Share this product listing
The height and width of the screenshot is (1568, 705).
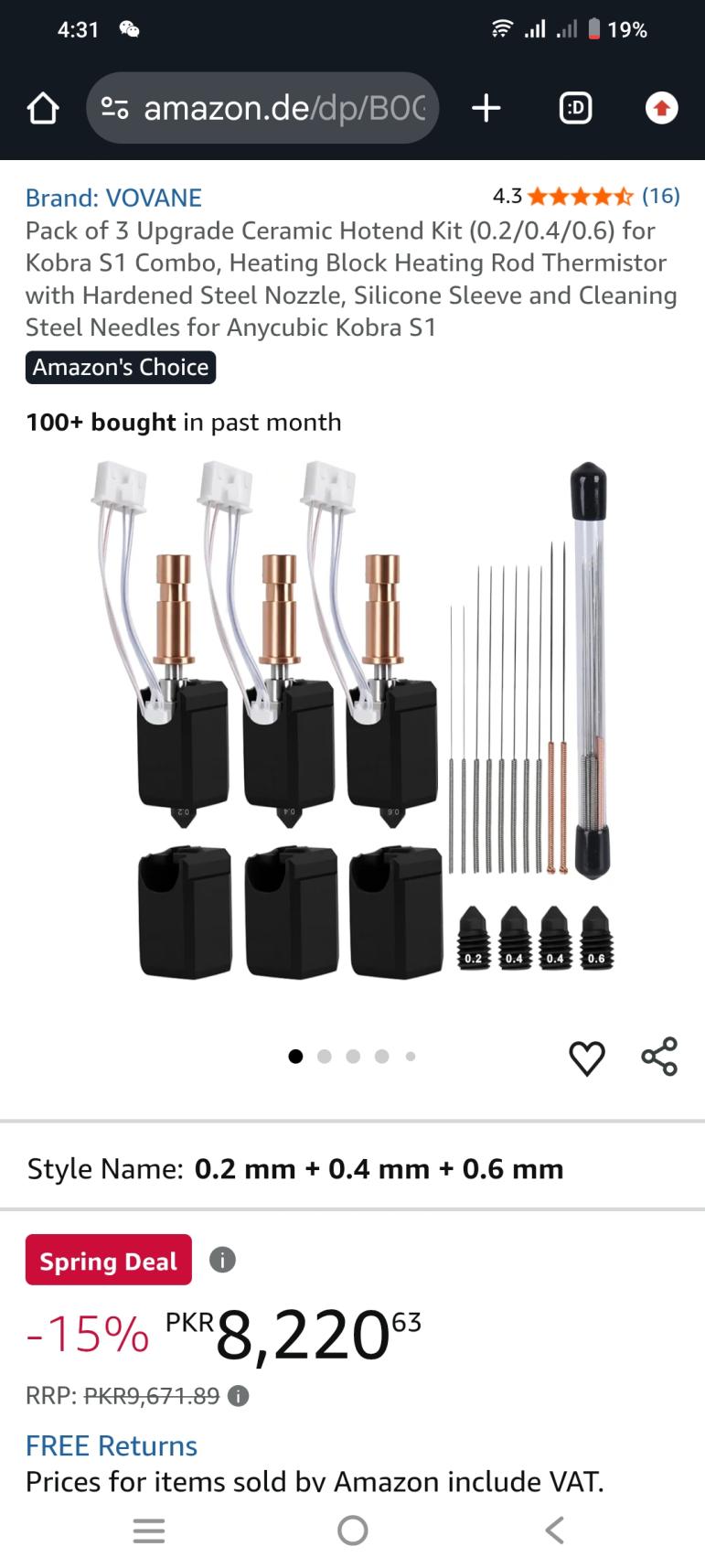659,1057
